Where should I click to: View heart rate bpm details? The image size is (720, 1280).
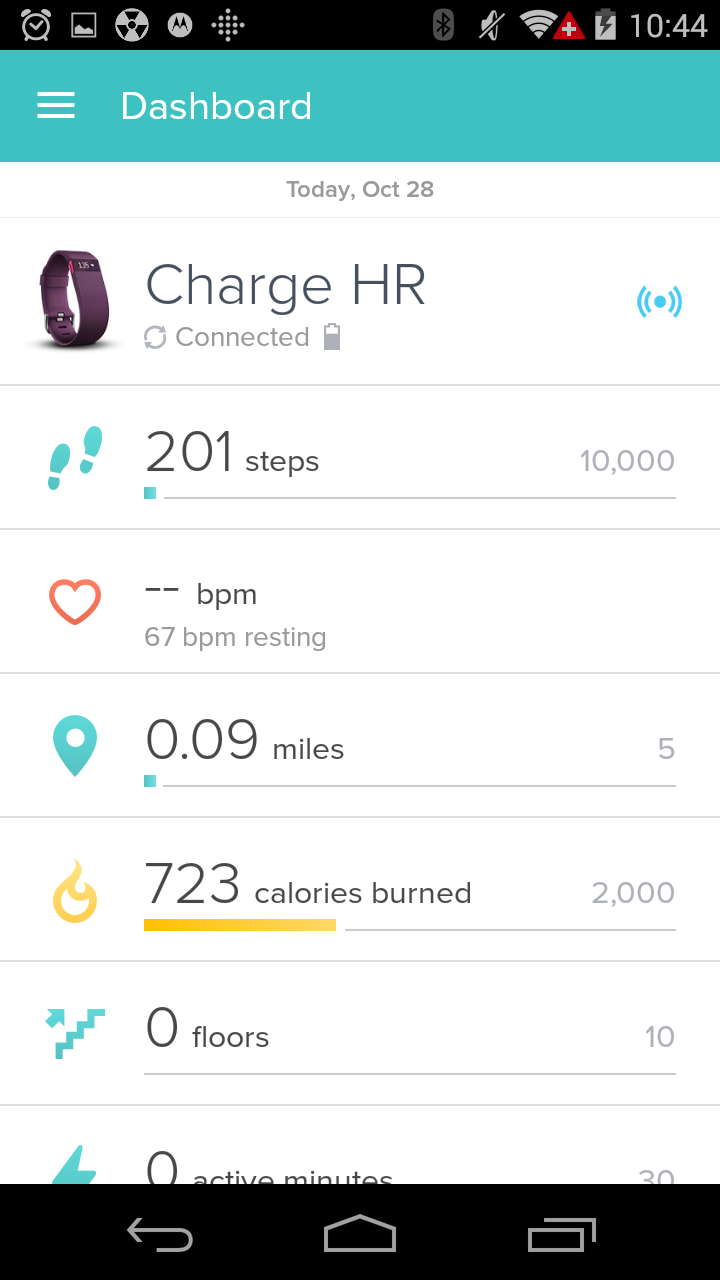pos(360,602)
